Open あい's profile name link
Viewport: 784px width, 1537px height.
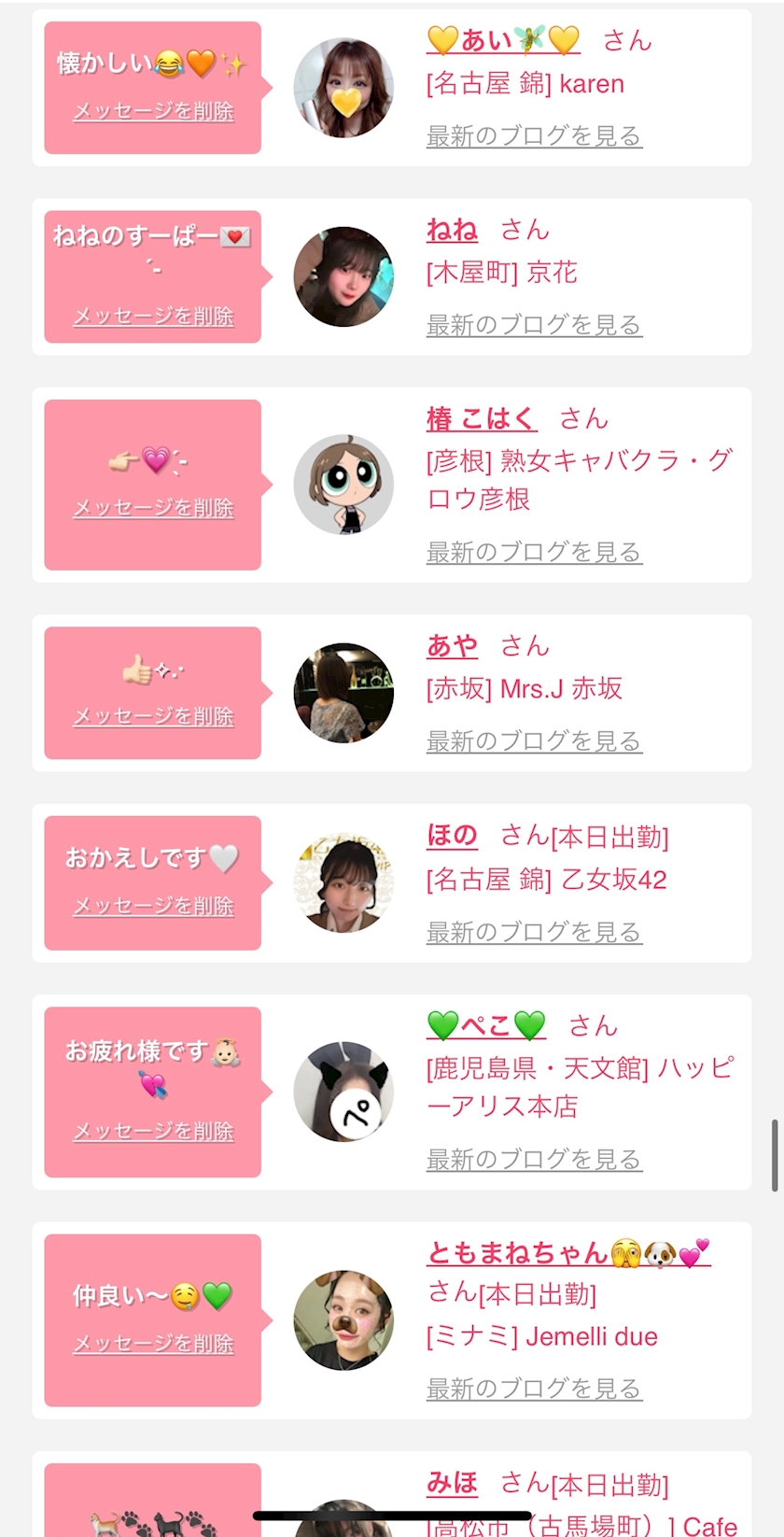(503, 40)
